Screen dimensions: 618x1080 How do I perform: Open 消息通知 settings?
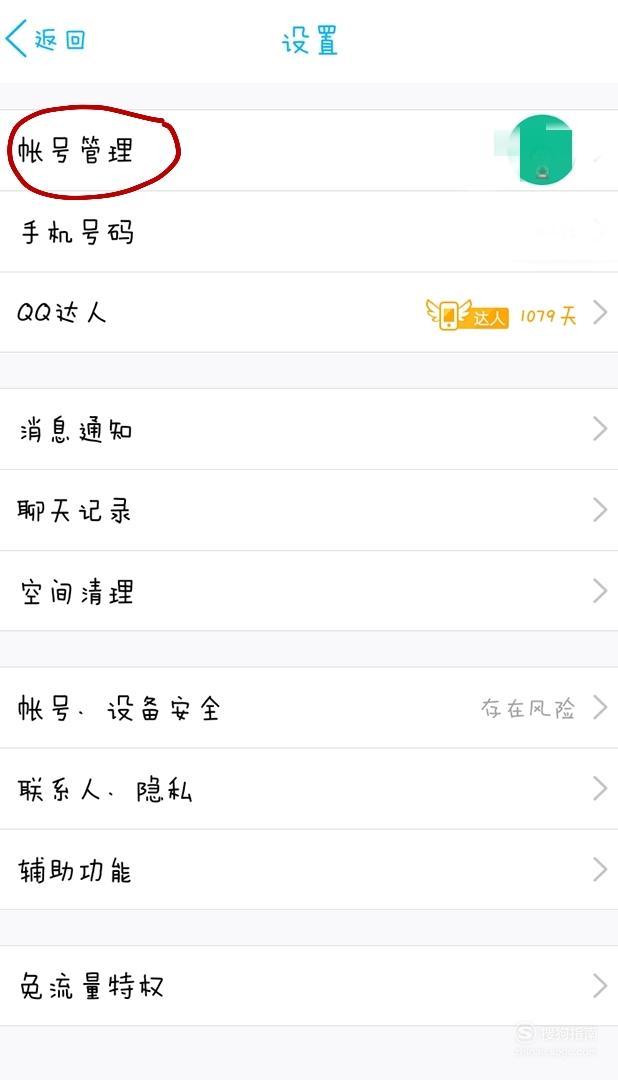pyautogui.click(x=309, y=429)
